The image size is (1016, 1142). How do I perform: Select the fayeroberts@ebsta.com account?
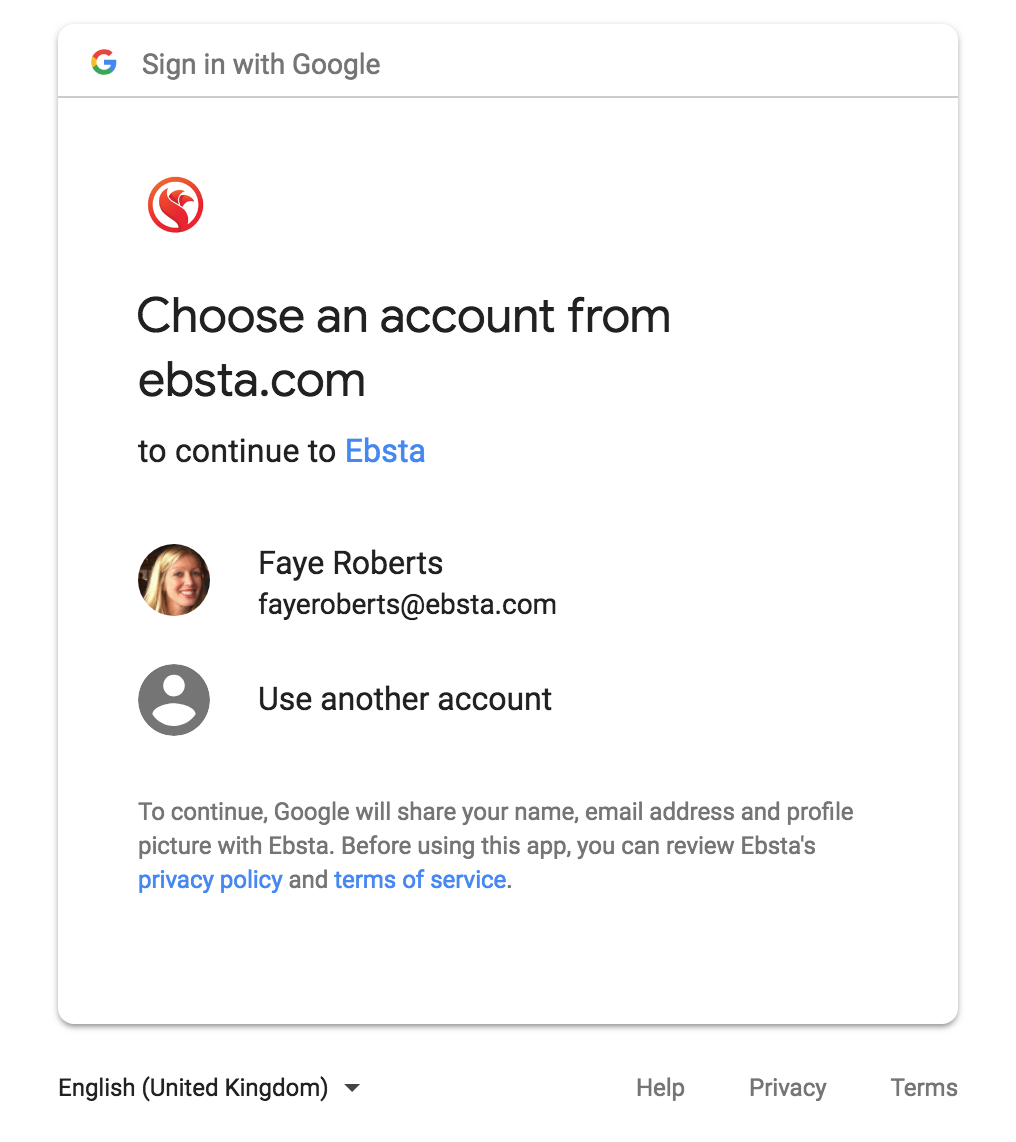pos(406,582)
